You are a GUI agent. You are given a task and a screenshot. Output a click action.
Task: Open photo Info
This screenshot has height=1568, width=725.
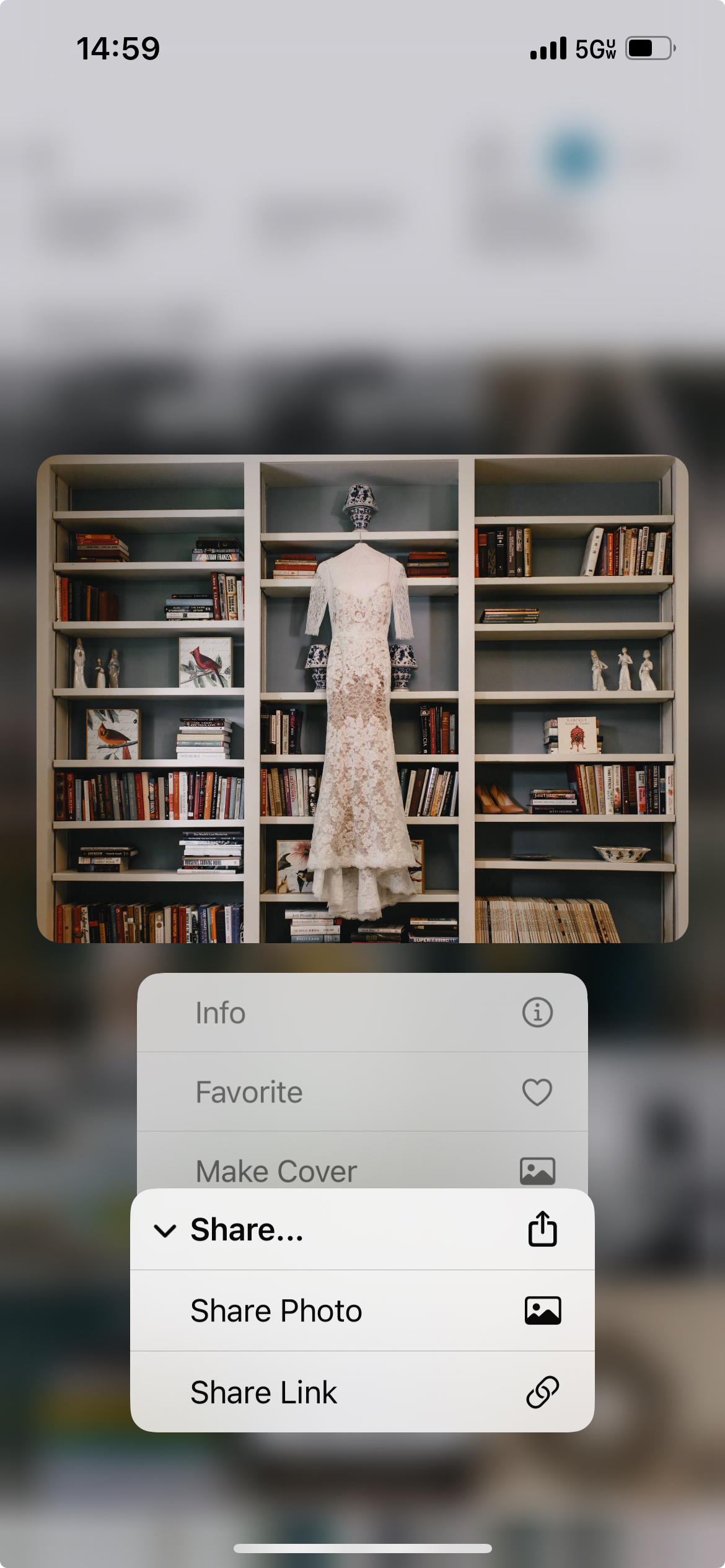pos(361,1013)
